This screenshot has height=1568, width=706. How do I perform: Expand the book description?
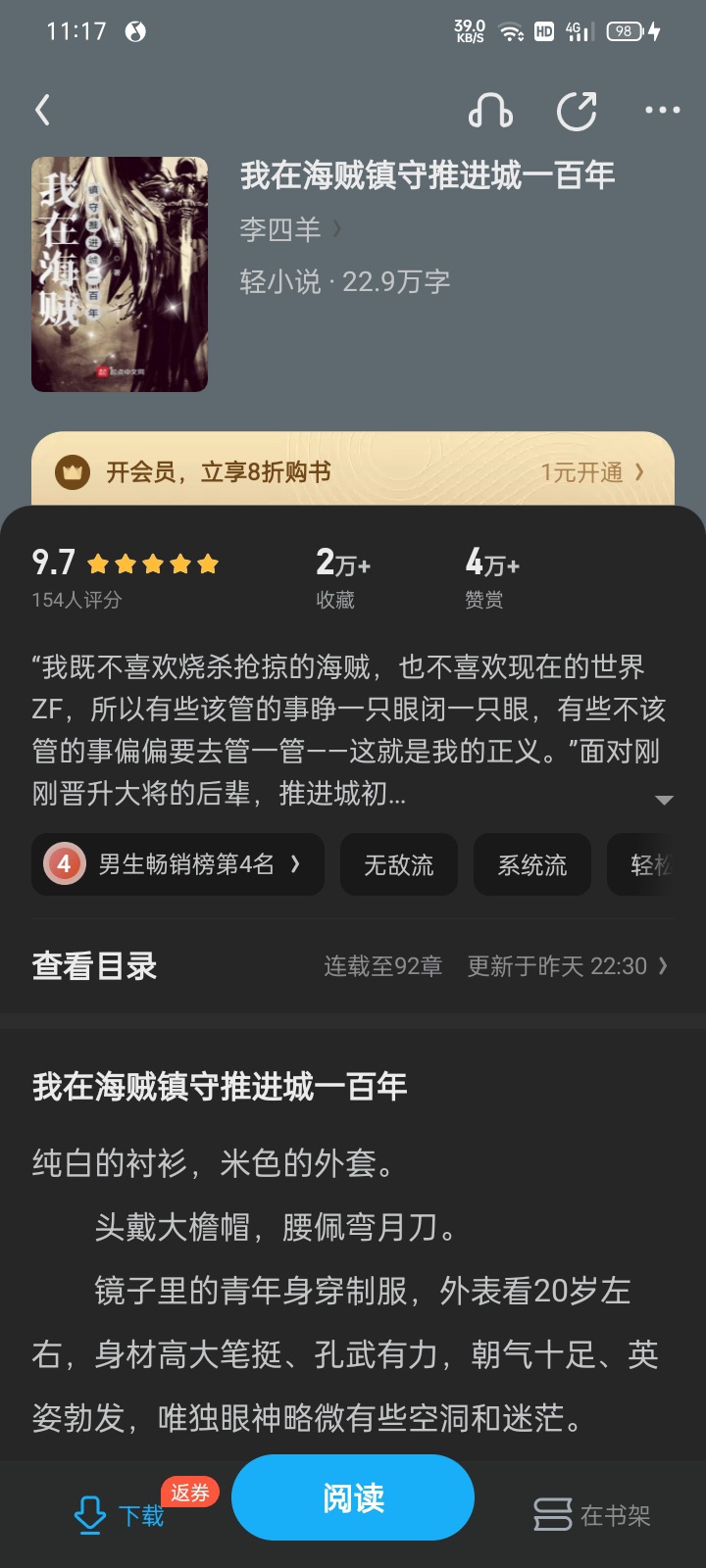pyautogui.click(x=664, y=800)
